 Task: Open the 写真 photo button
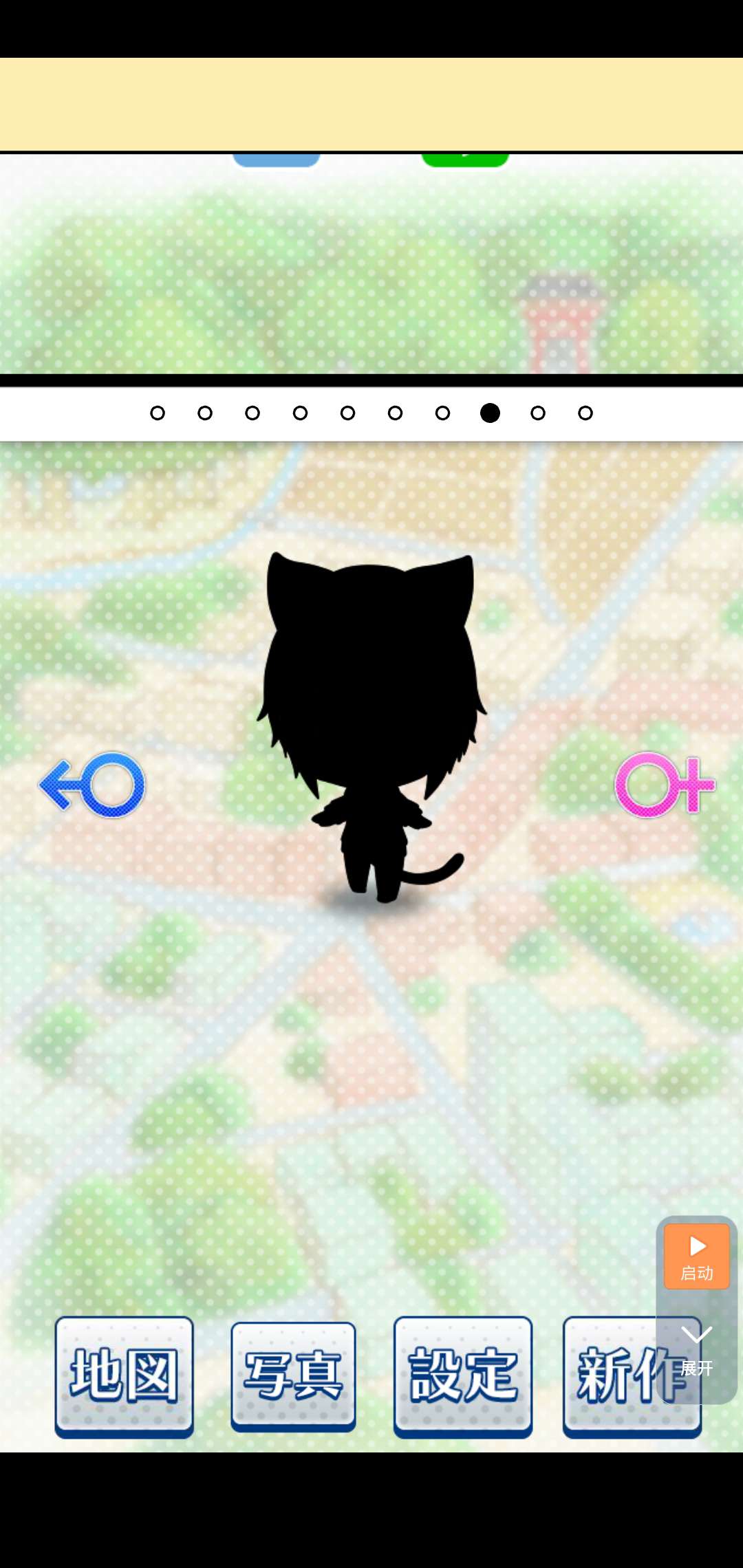[x=293, y=1375]
